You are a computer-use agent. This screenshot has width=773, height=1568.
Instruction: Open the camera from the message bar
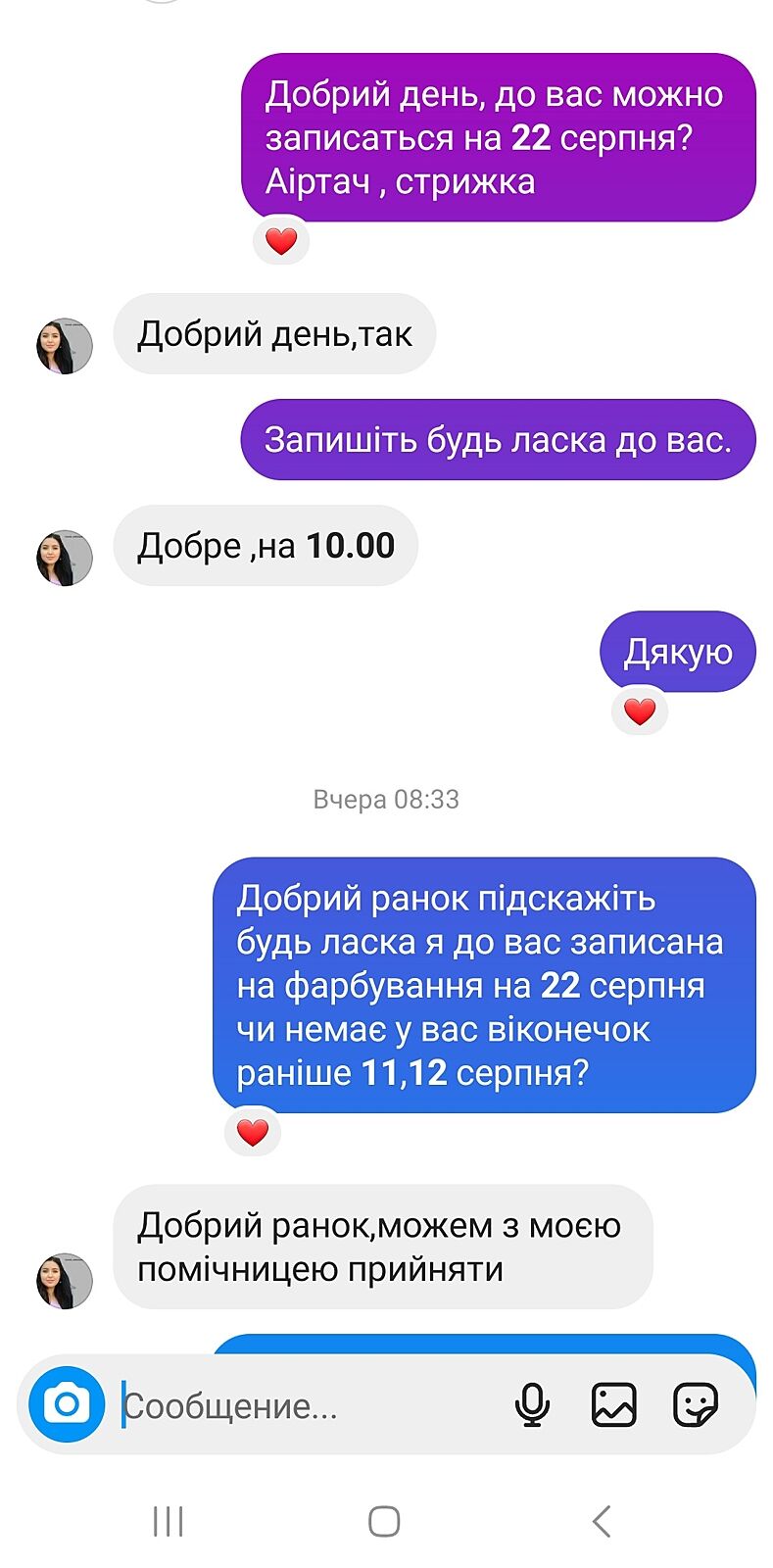point(67,1404)
